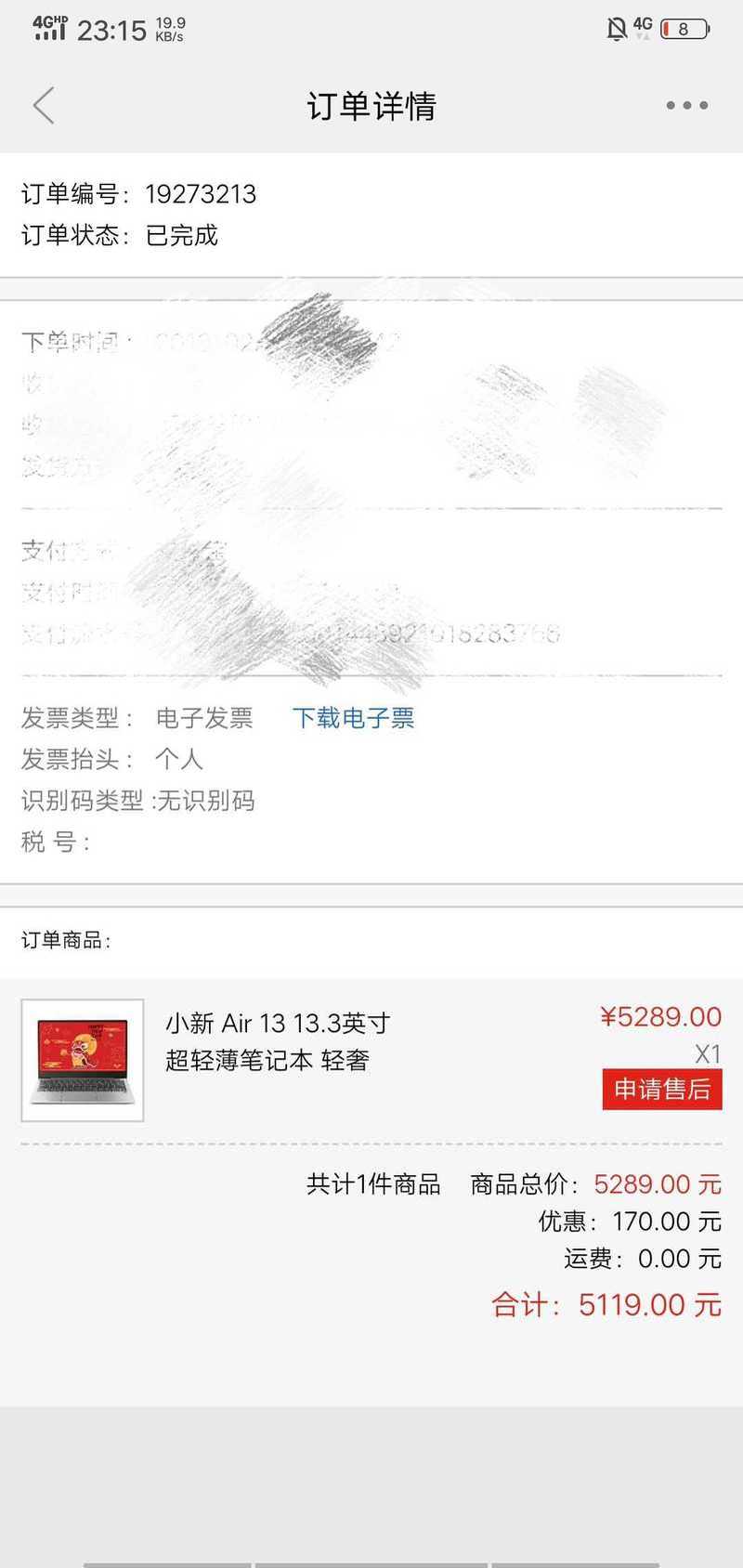This screenshot has height=1568, width=743.
Task: Open the 小新 Air 13 product image
Action: (x=83, y=1060)
